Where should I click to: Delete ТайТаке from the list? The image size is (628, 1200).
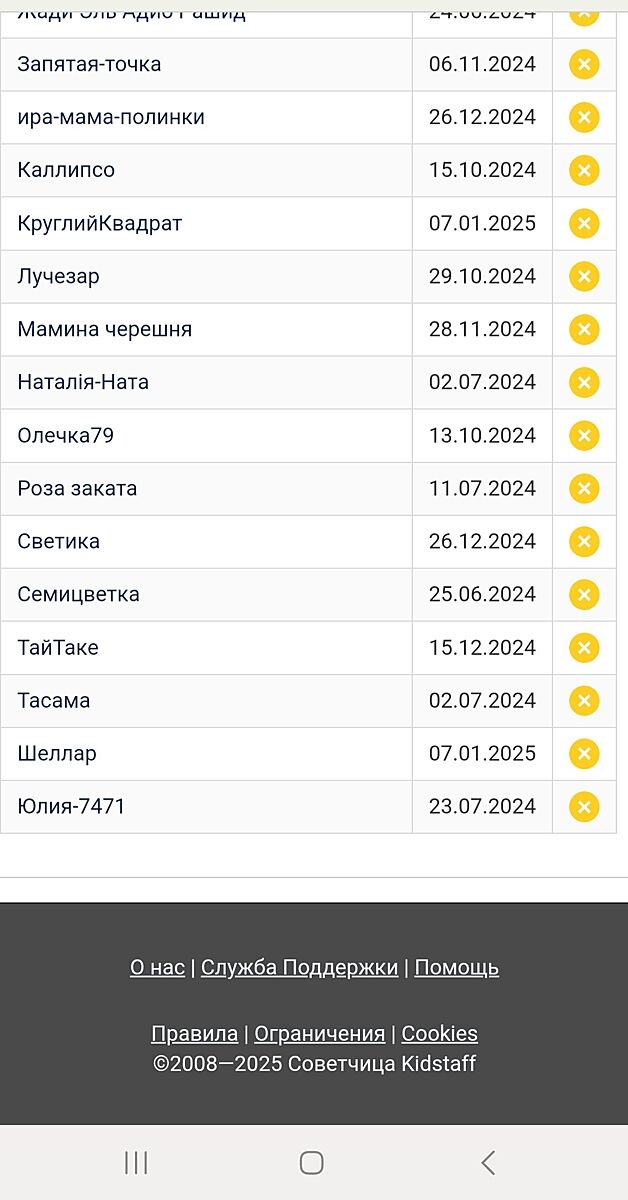tap(584, 648)
